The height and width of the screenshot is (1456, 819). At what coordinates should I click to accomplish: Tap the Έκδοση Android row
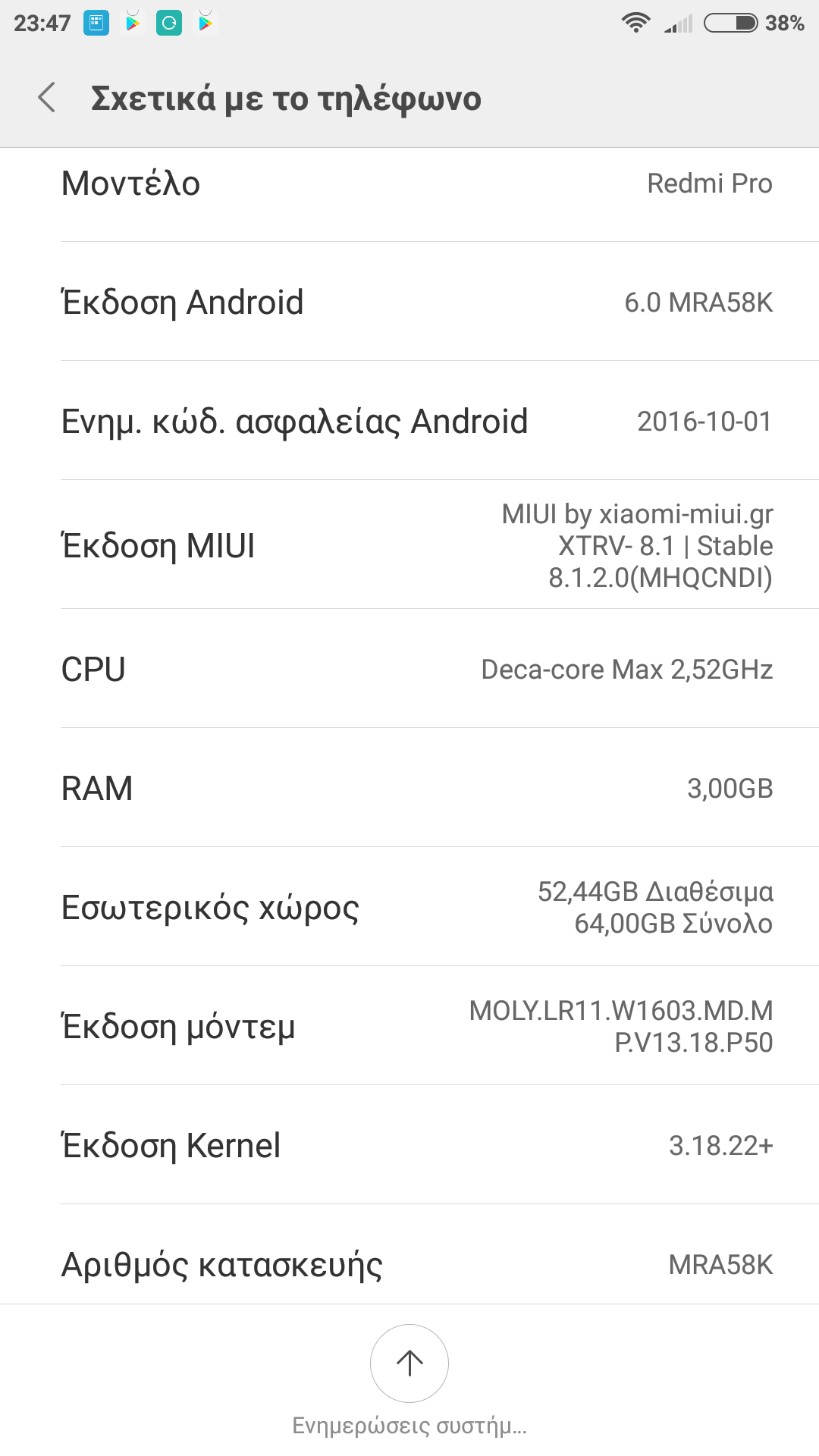(409, 302)
